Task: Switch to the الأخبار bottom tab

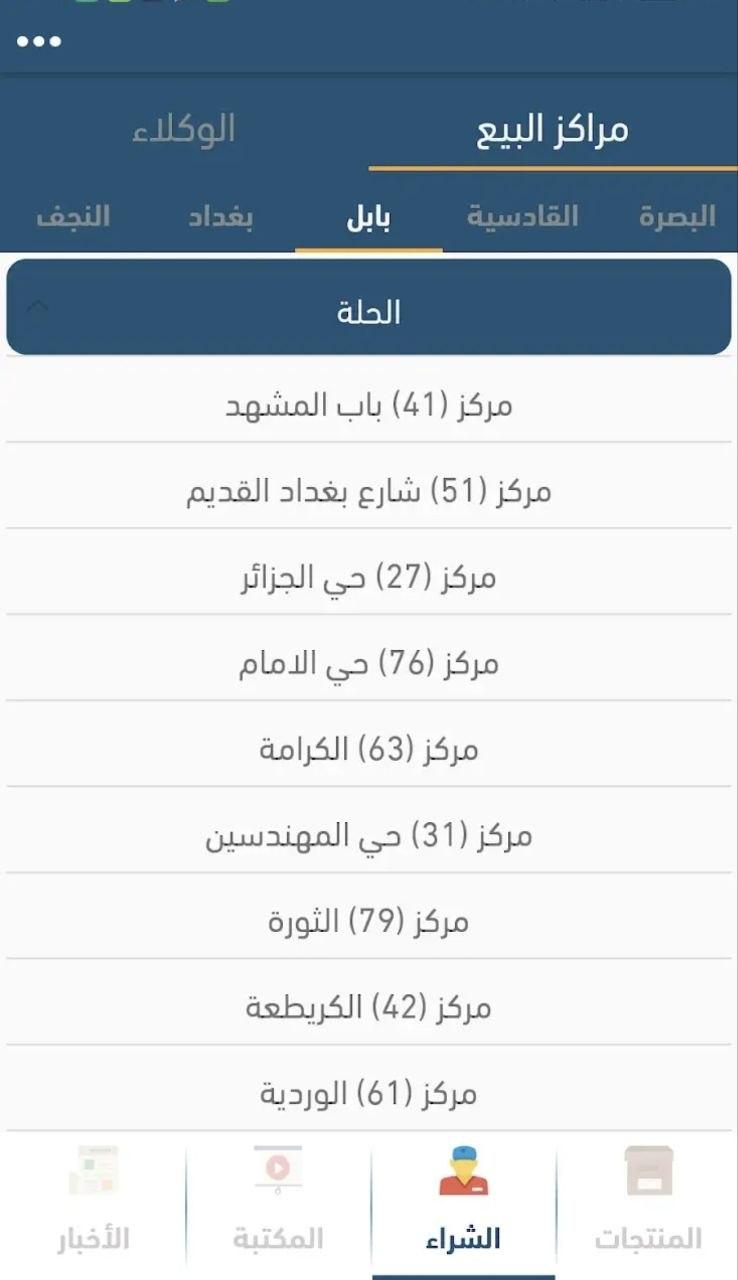Action: 93,1200
